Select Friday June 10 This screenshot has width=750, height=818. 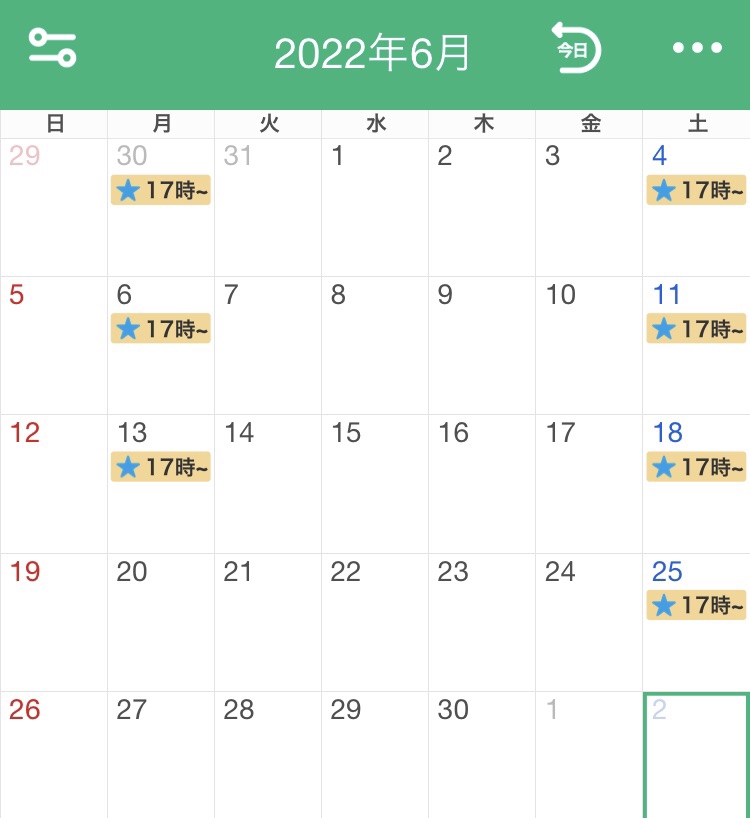coord(589,345)
